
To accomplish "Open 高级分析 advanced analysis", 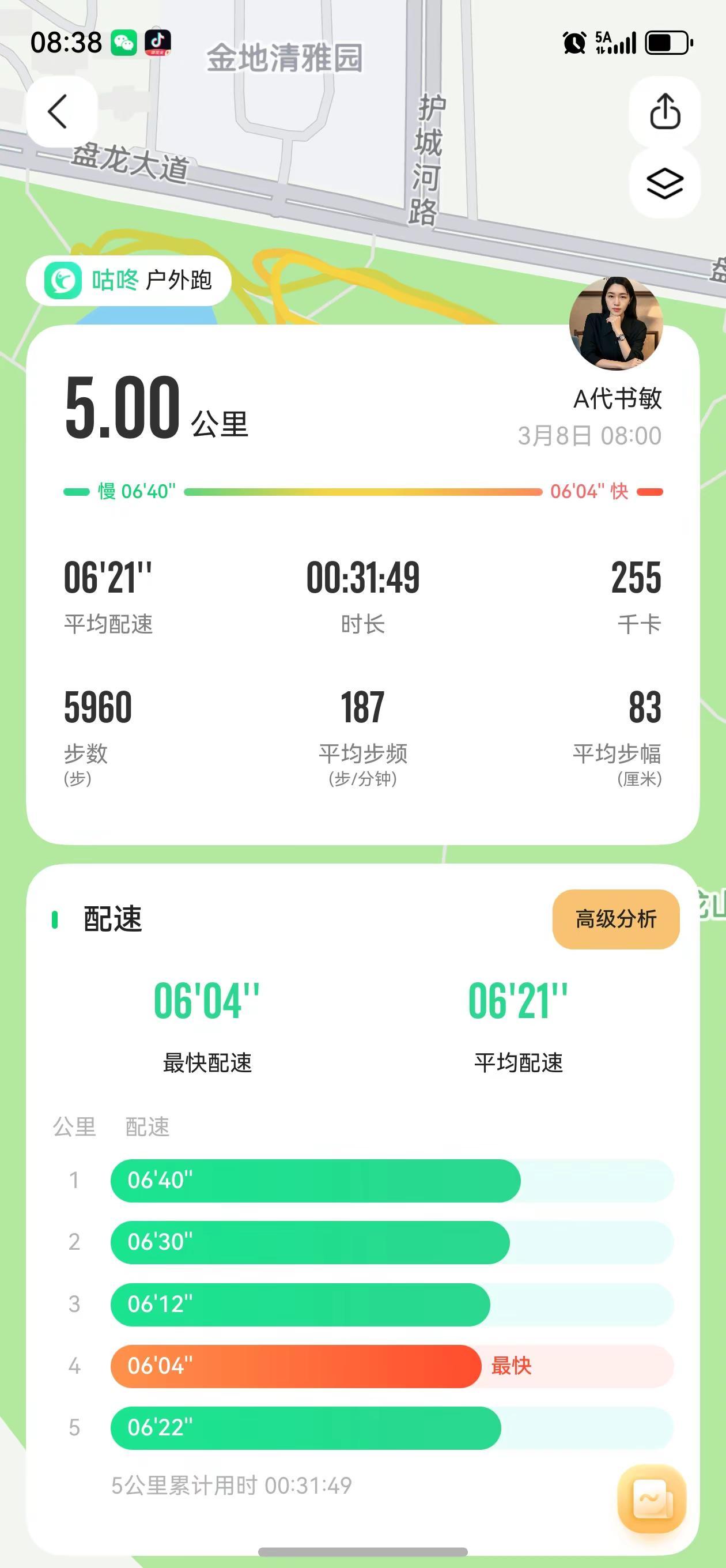I will 615,919.
